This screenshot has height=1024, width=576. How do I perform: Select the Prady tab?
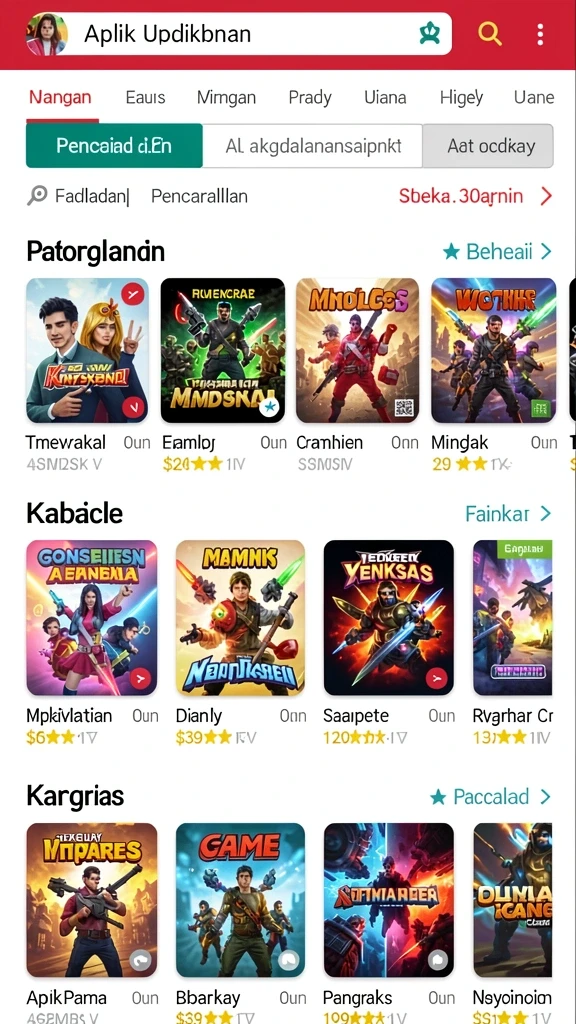(x=310, y=98)
